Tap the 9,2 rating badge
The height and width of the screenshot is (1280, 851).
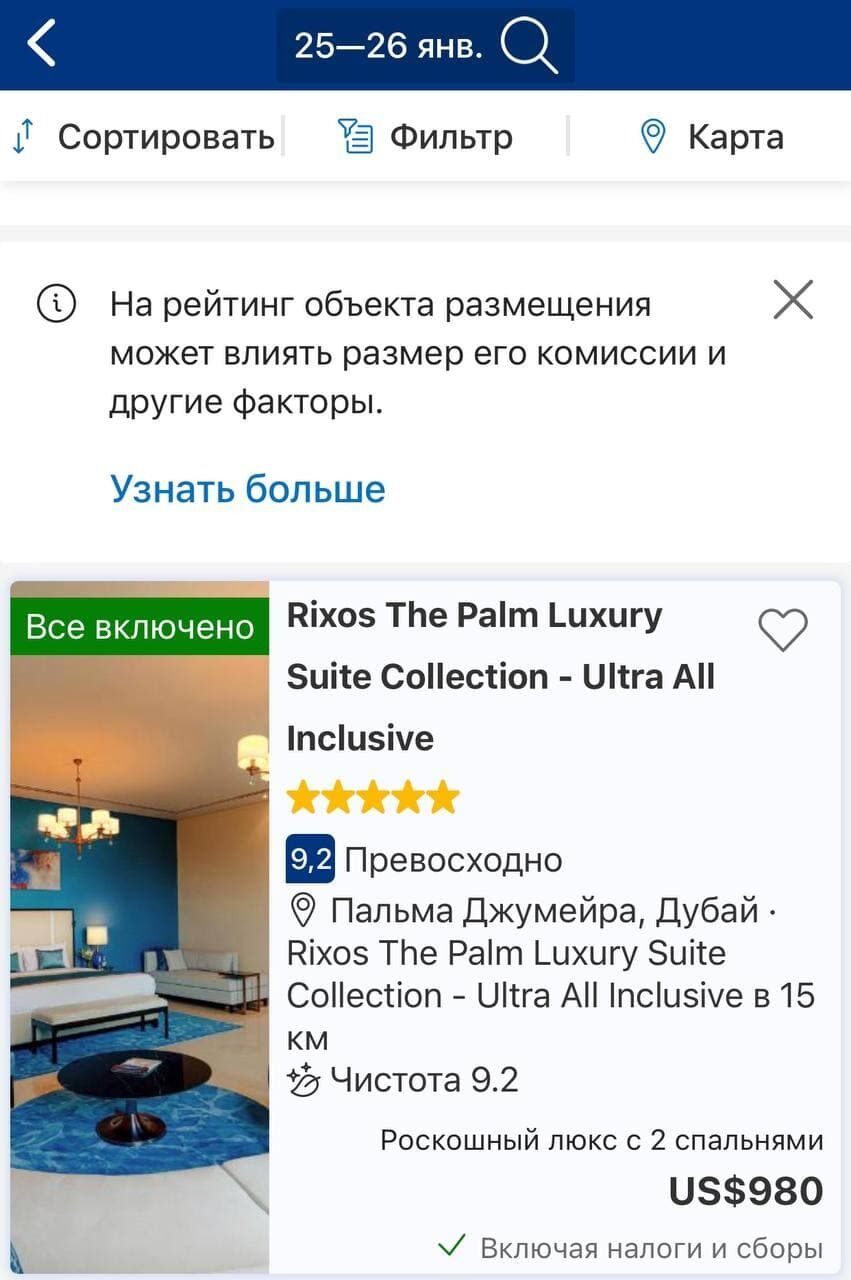311,859
